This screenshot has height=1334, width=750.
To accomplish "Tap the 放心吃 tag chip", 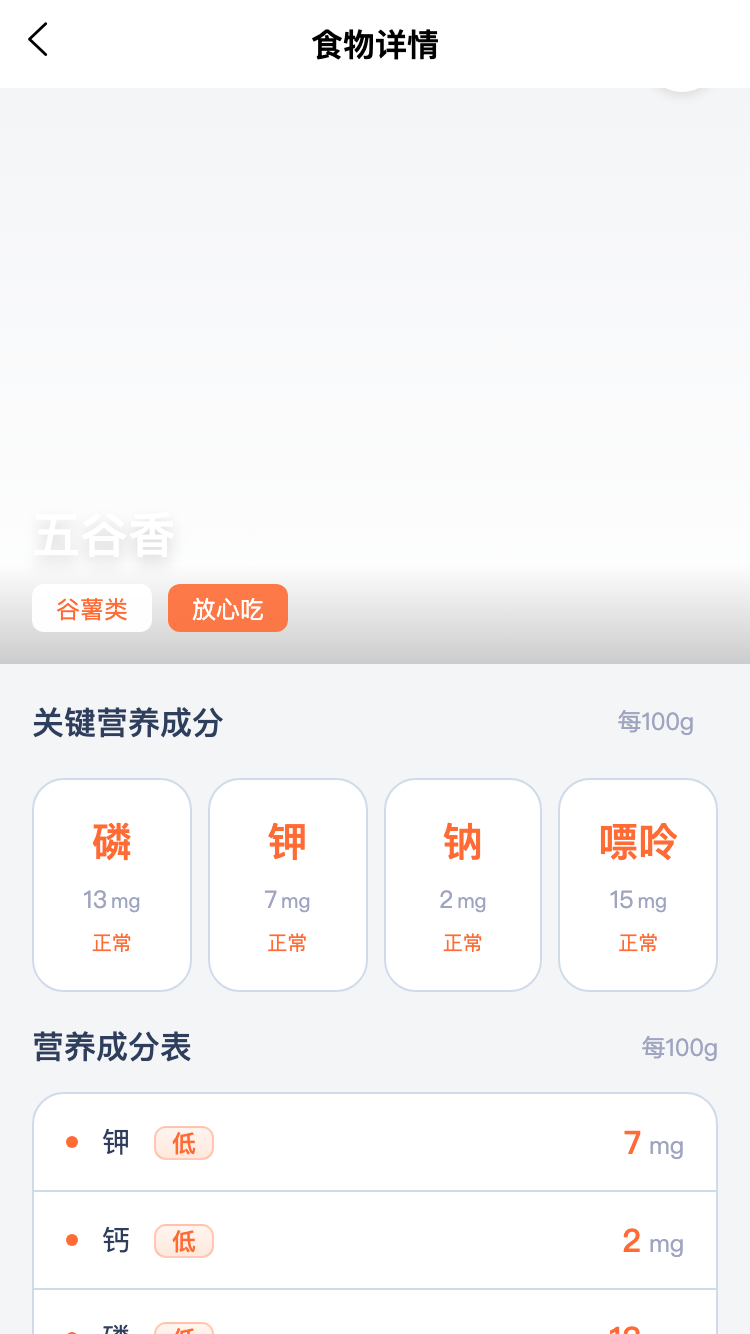I will pos(228,609).
